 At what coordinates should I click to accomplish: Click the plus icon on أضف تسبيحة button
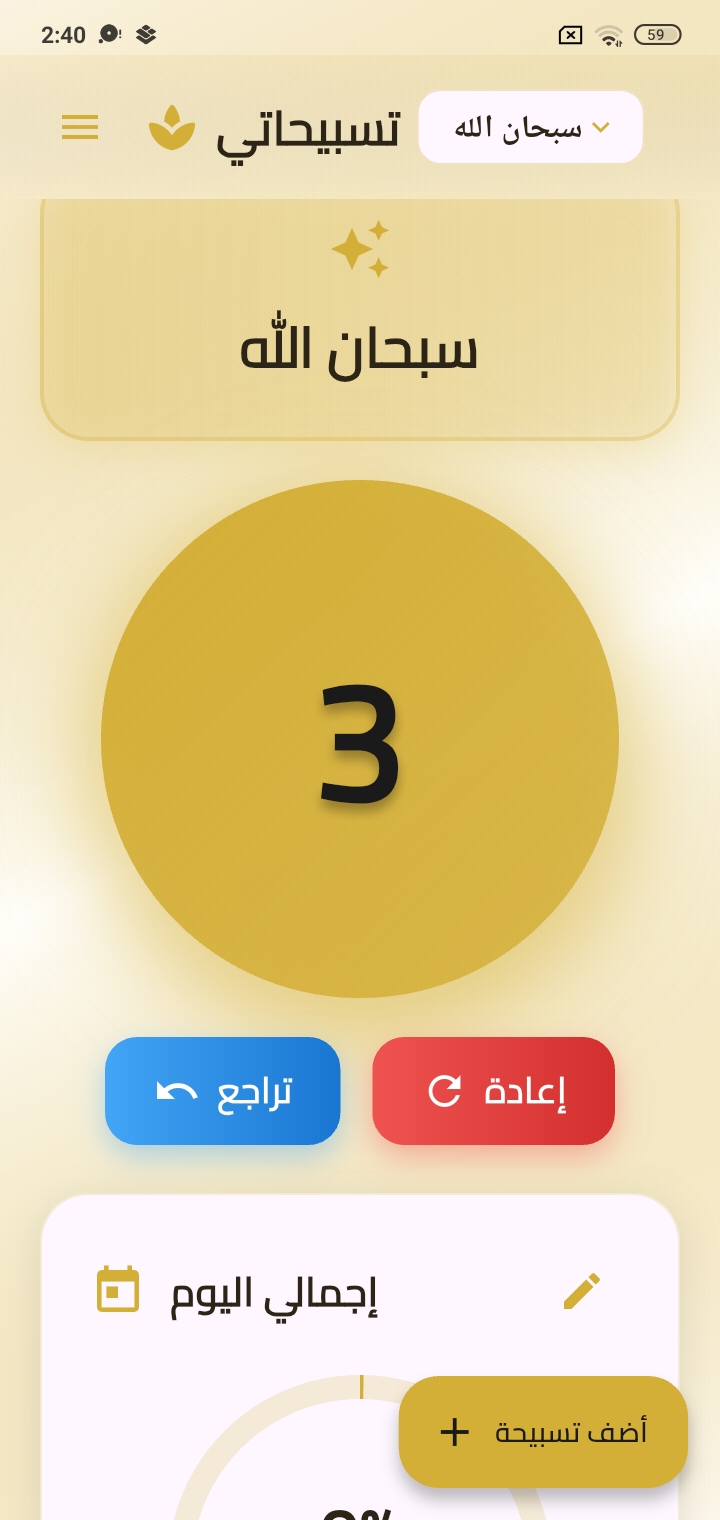(x=456, y=1432)
